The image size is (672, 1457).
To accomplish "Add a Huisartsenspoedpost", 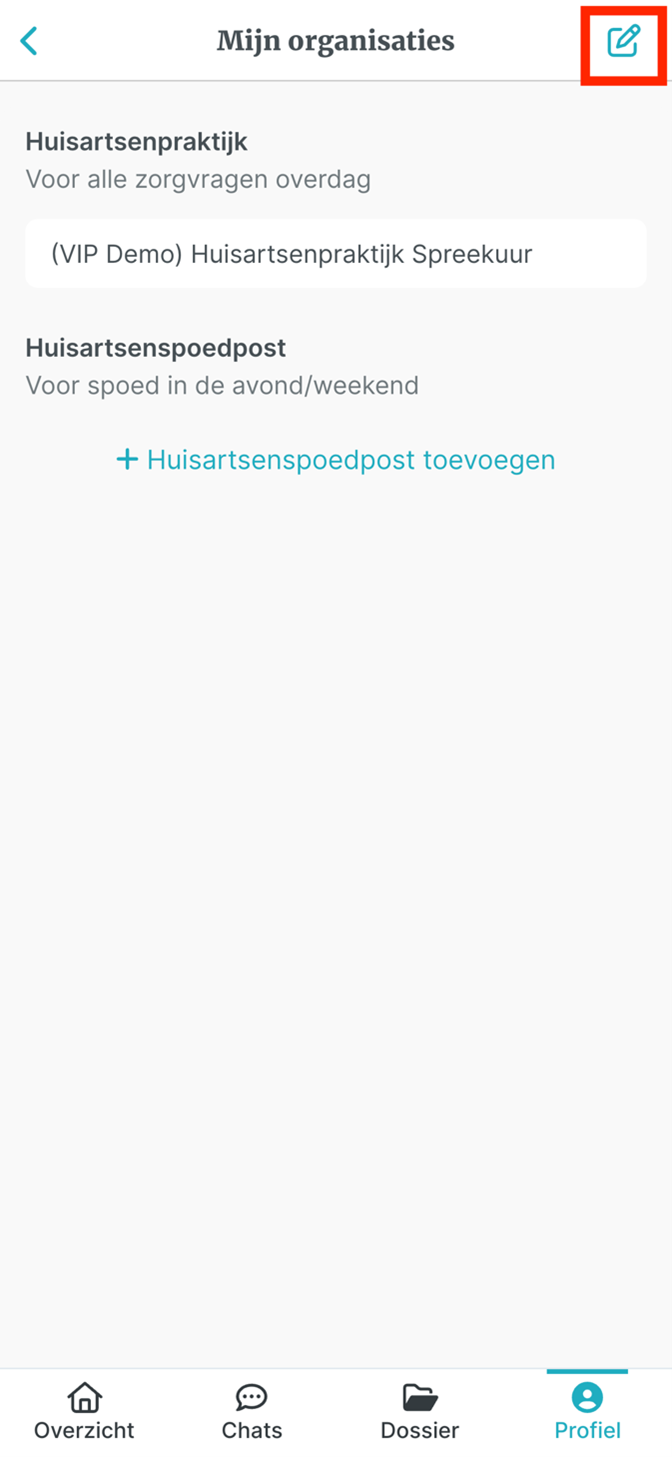I will 336,460.
